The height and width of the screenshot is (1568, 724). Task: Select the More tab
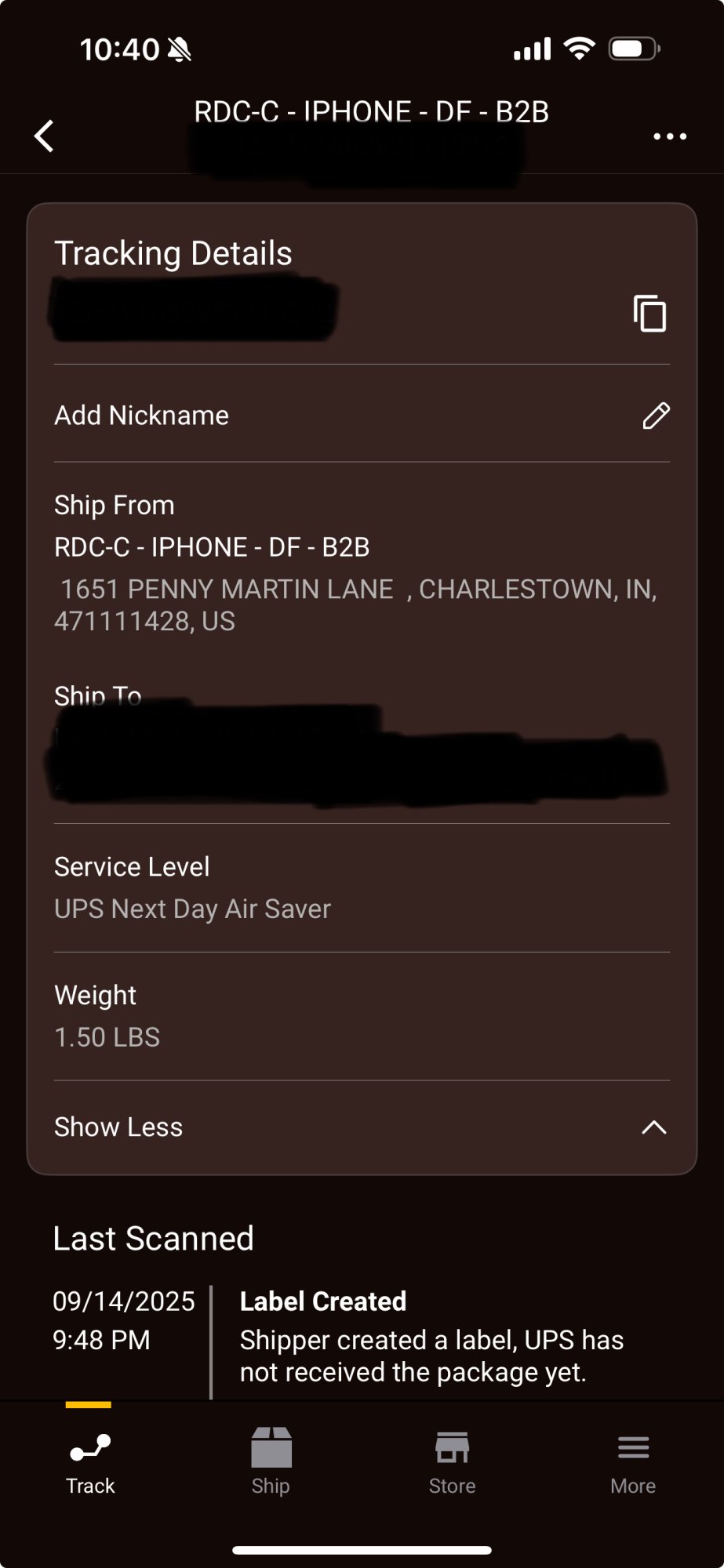coord(633,1461)
